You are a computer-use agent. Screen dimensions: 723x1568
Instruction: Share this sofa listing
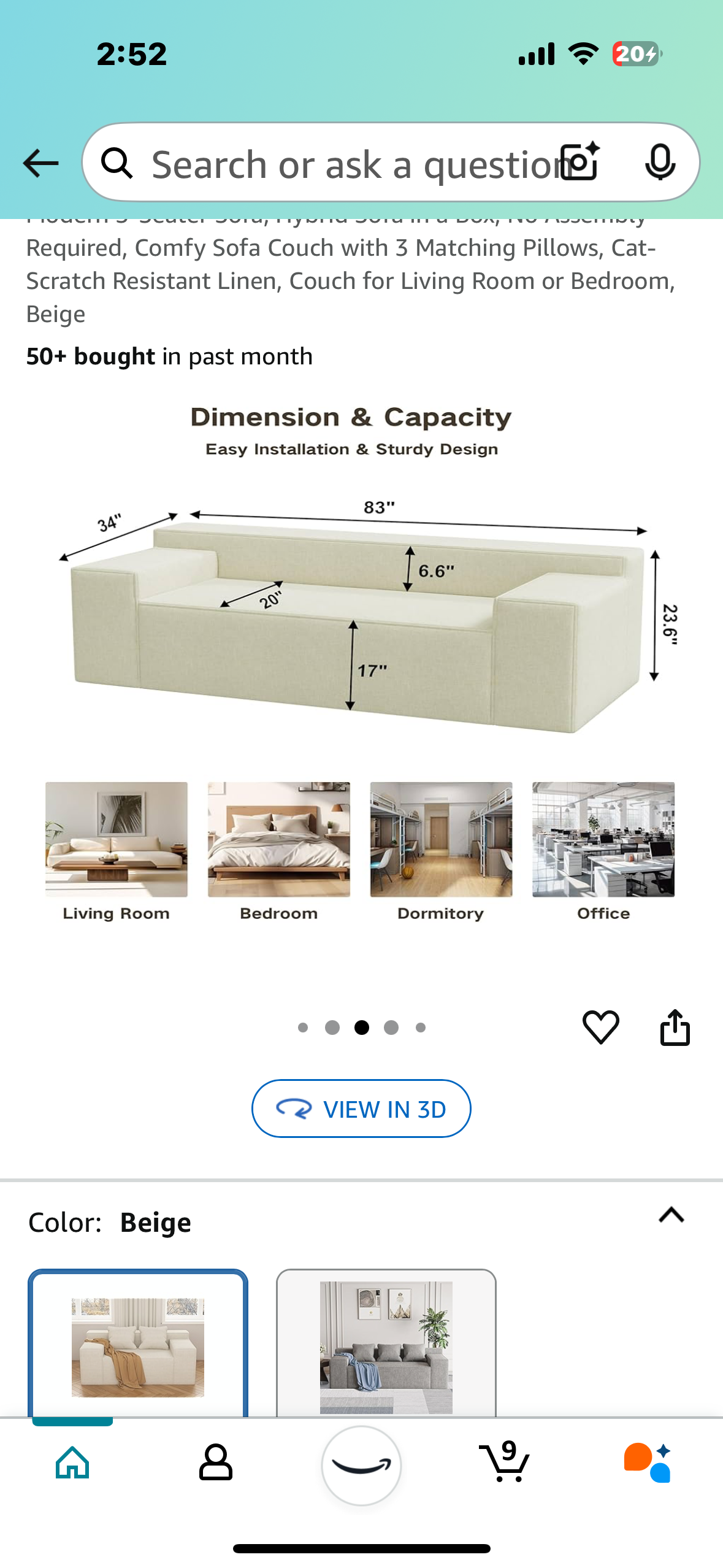[675, 1027]
